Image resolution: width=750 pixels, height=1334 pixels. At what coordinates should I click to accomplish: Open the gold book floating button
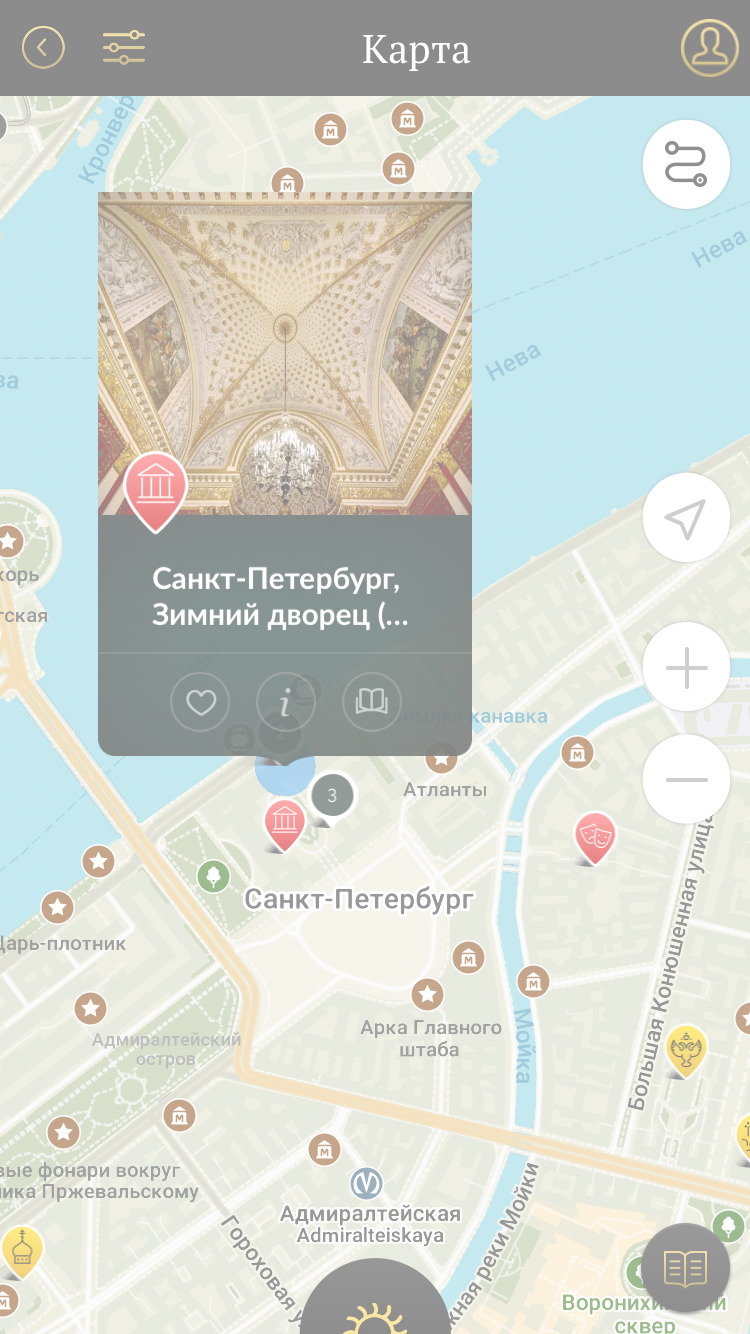[686, 1268]
